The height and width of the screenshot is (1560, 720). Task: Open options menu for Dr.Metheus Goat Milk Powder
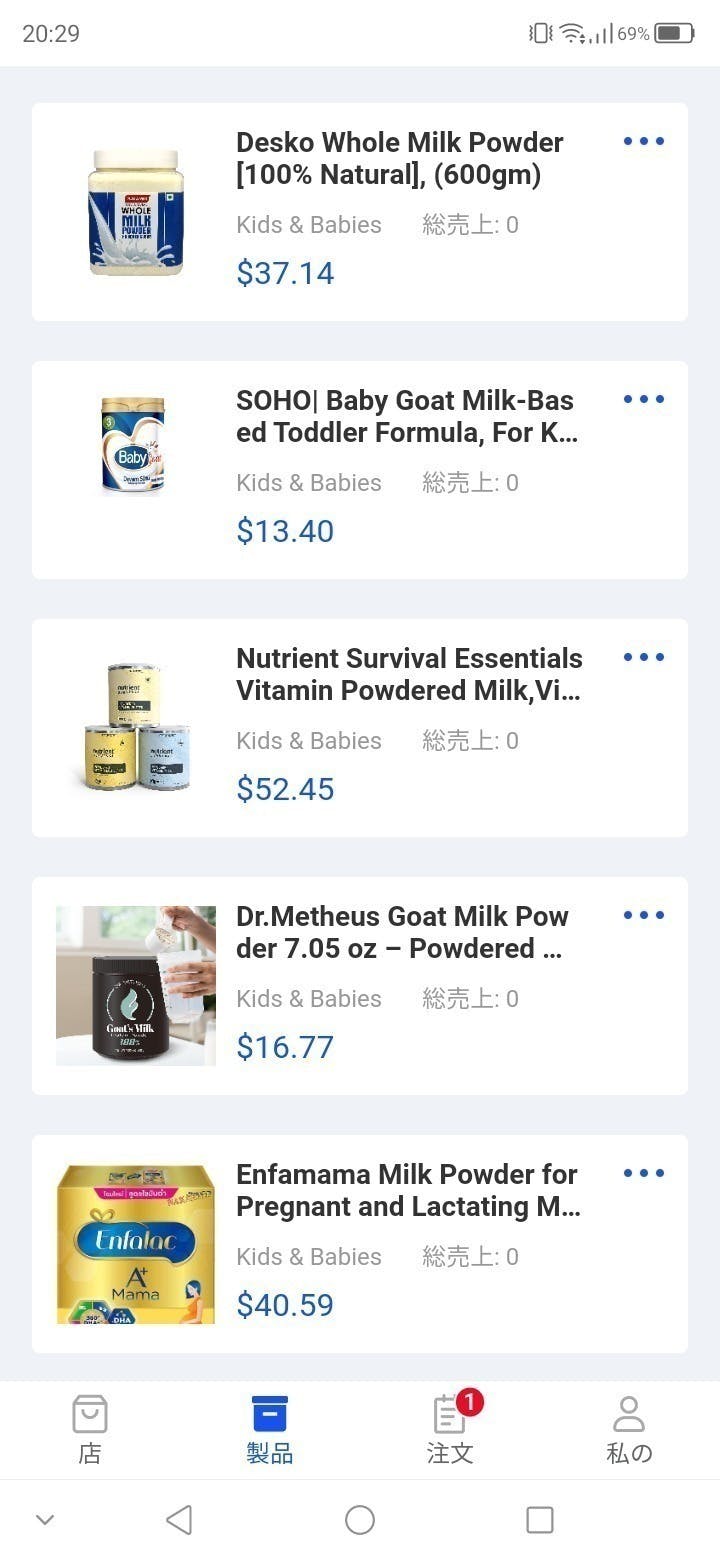point(644,916)
